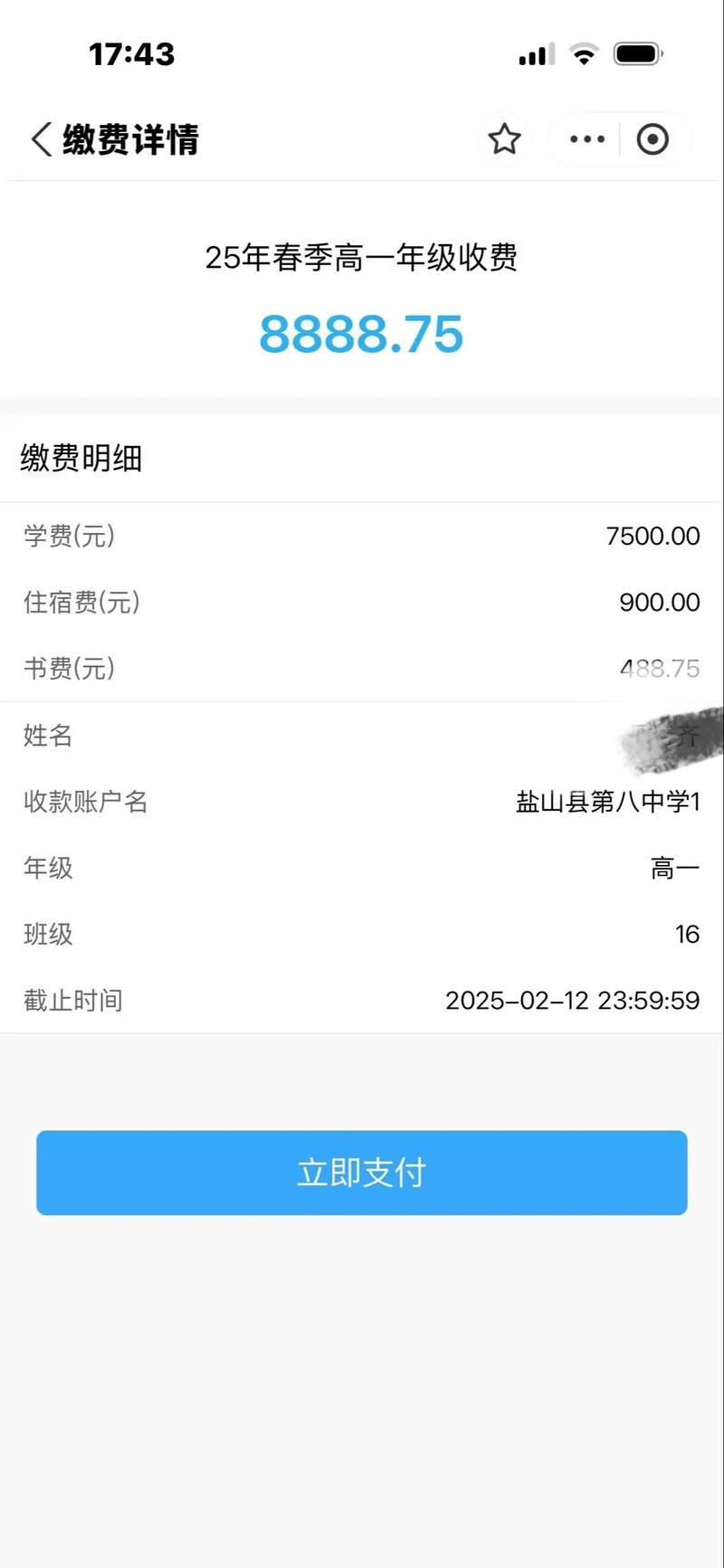Tap the circular capsule close icon
724x1568 pixels.
coord(653,139)
